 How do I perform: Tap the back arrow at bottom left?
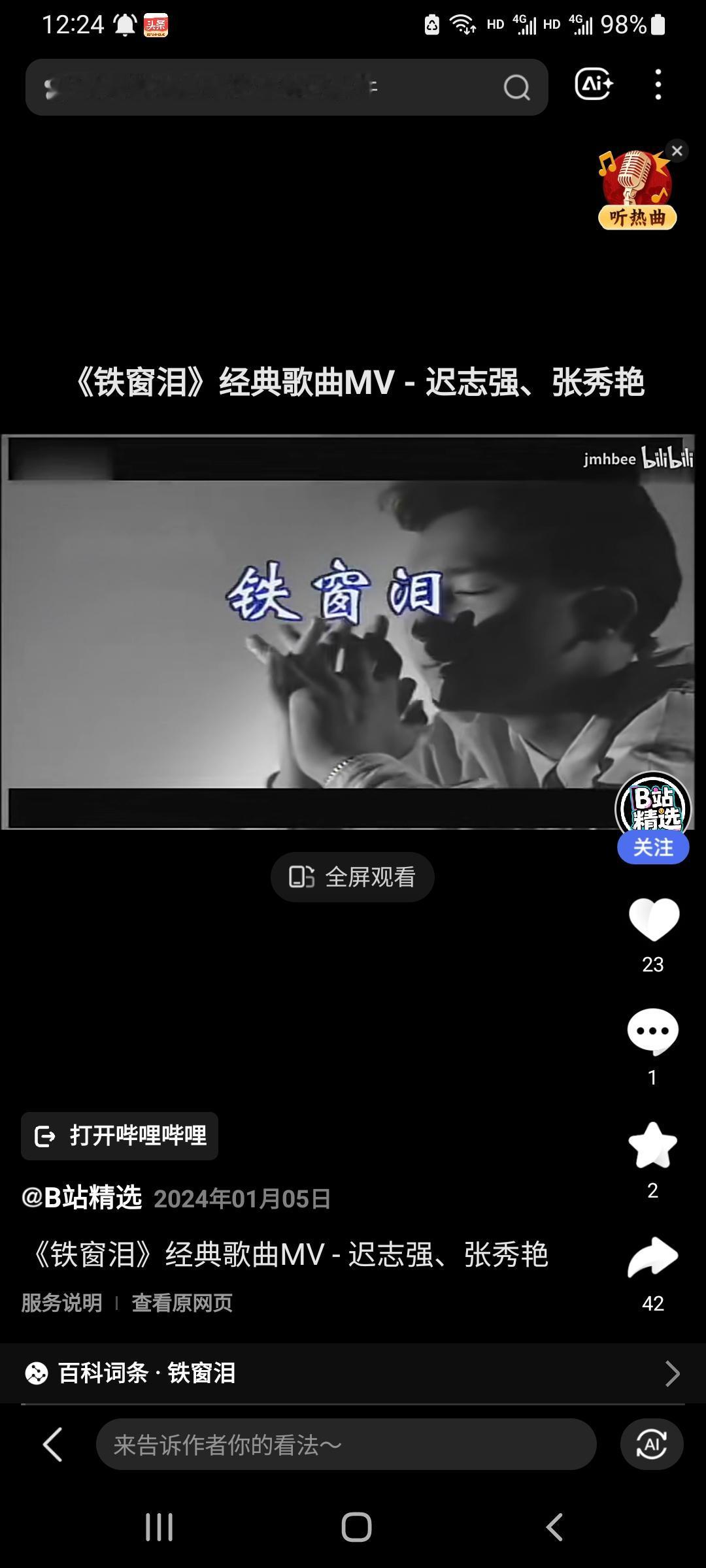click(52, 1443)
